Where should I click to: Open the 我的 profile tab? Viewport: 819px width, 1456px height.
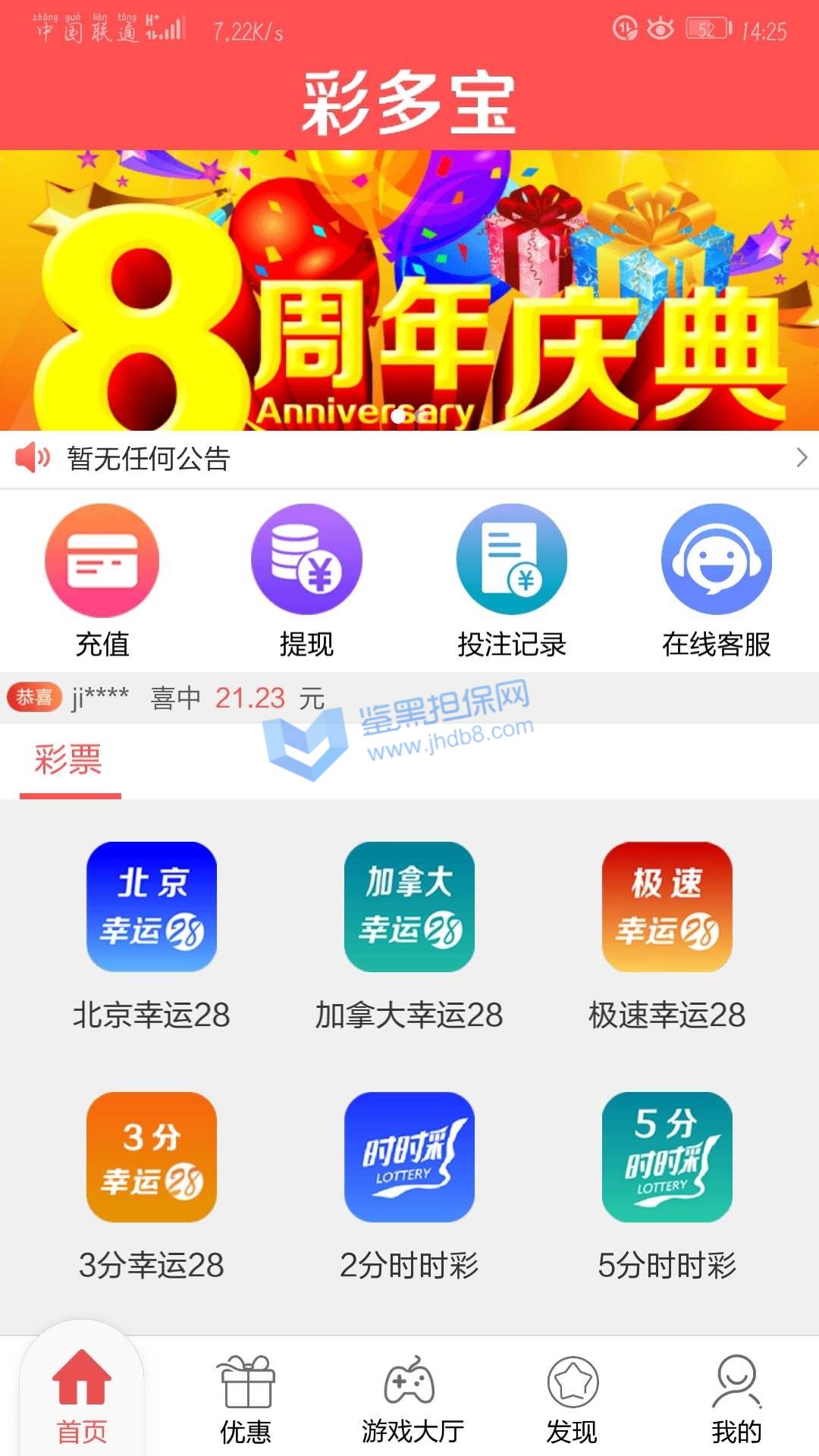736,1397
